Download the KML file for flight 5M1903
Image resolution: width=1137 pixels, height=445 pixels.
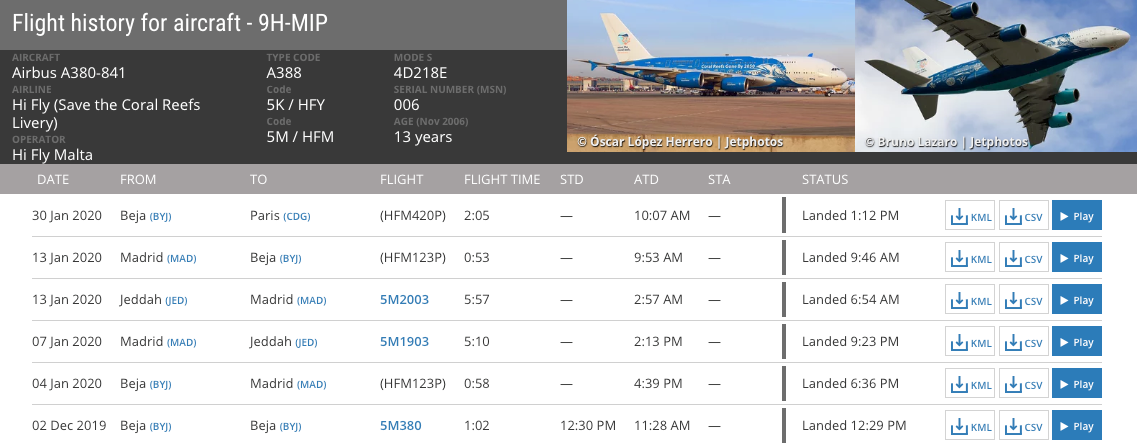pyautogui.click(x=970, y=342)
